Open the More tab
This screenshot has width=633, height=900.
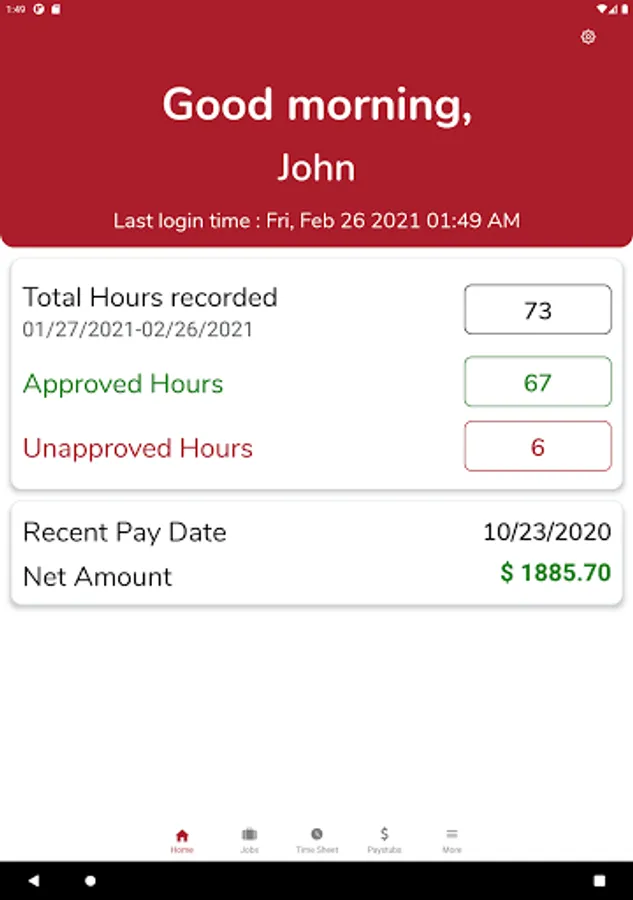pyautogui.click(x=452, y=841)
